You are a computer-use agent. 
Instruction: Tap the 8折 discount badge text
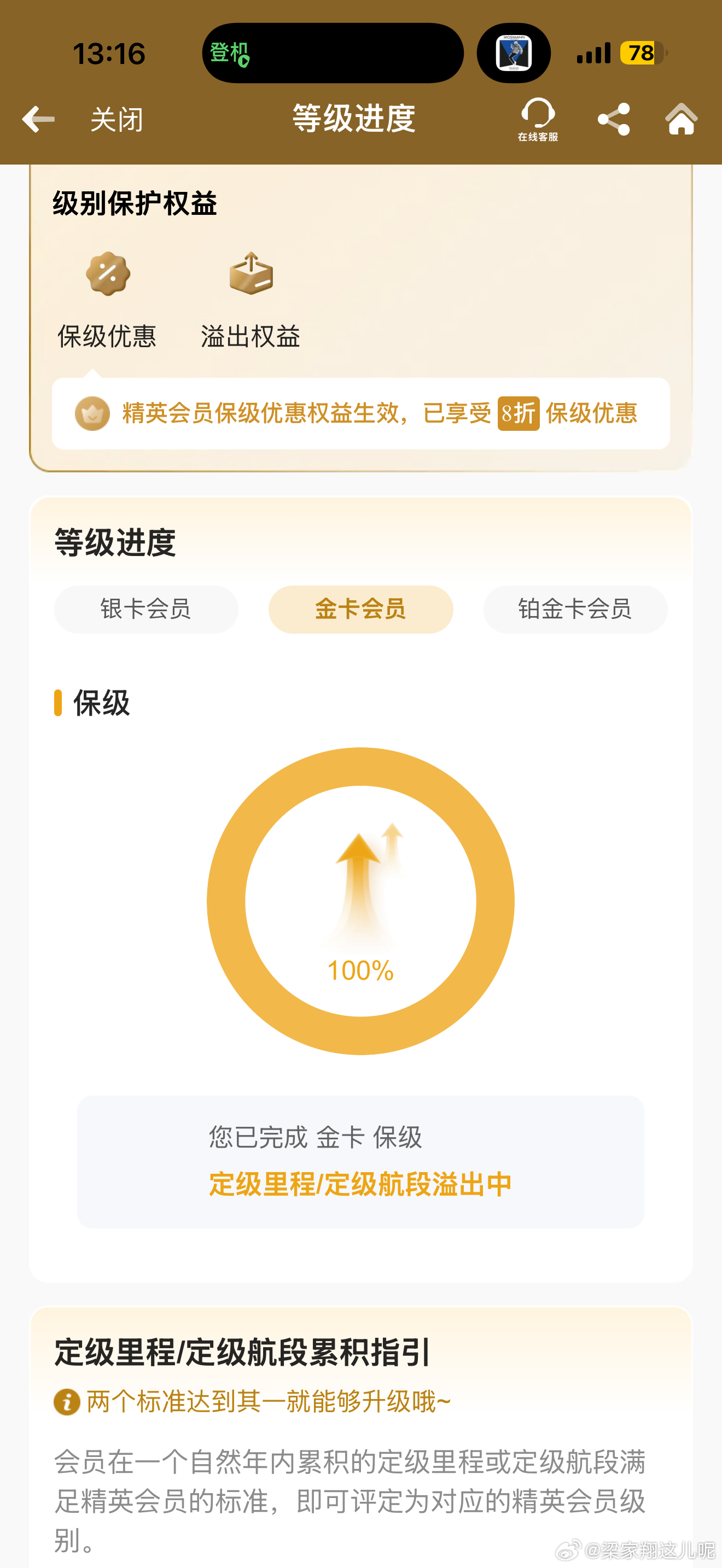tap(517, 413)
